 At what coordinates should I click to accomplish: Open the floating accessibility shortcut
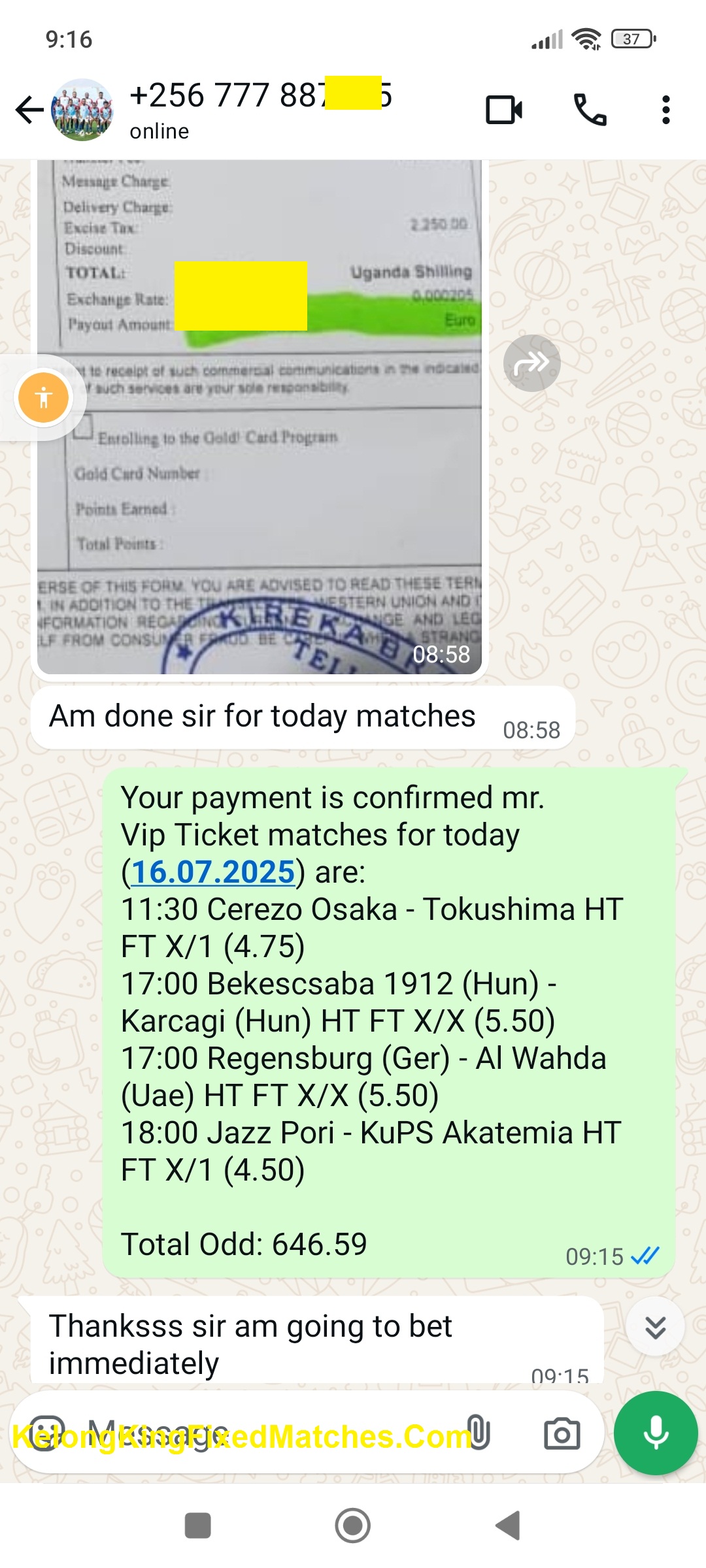tap(44, 397)
